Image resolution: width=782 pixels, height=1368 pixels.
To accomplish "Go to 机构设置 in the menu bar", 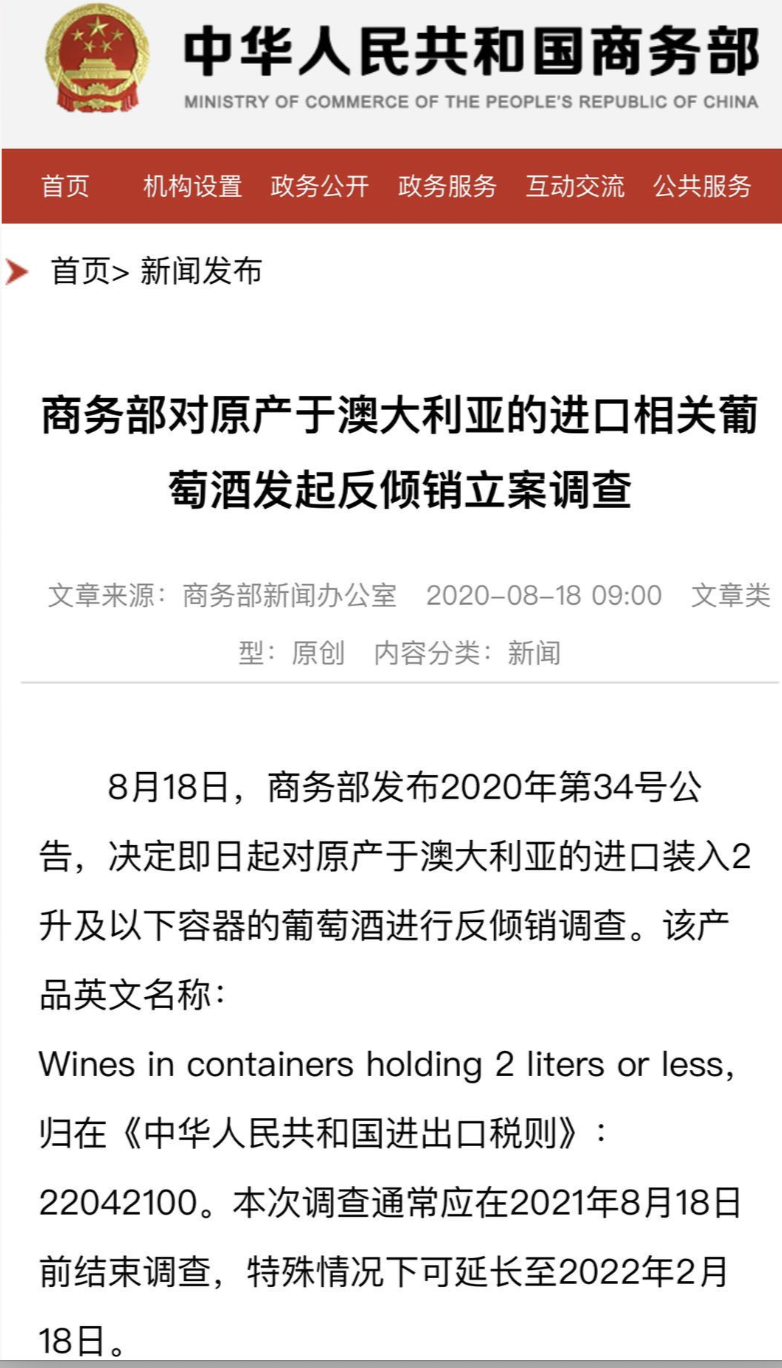I will coord(193,186).
